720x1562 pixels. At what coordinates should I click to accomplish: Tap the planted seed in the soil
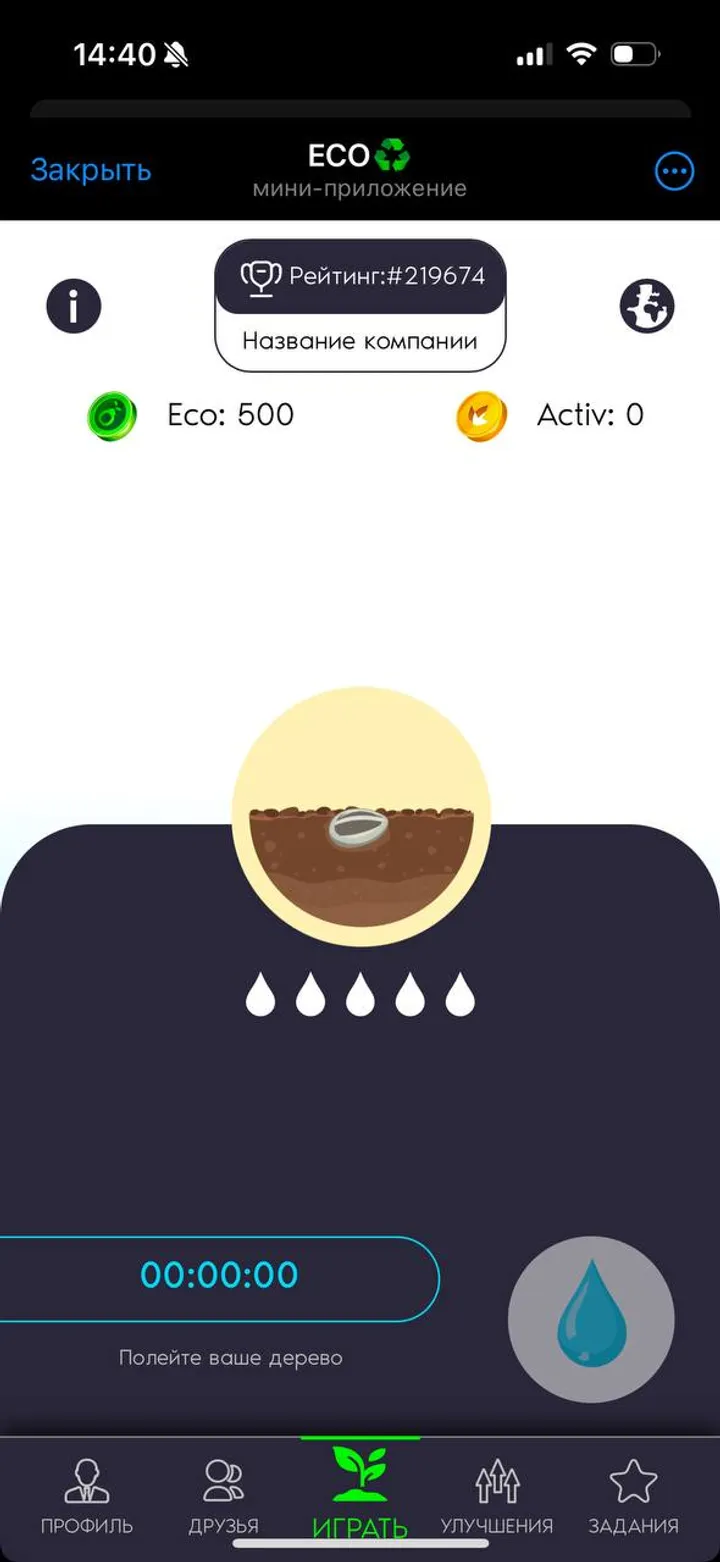click(x=358, y=828)
